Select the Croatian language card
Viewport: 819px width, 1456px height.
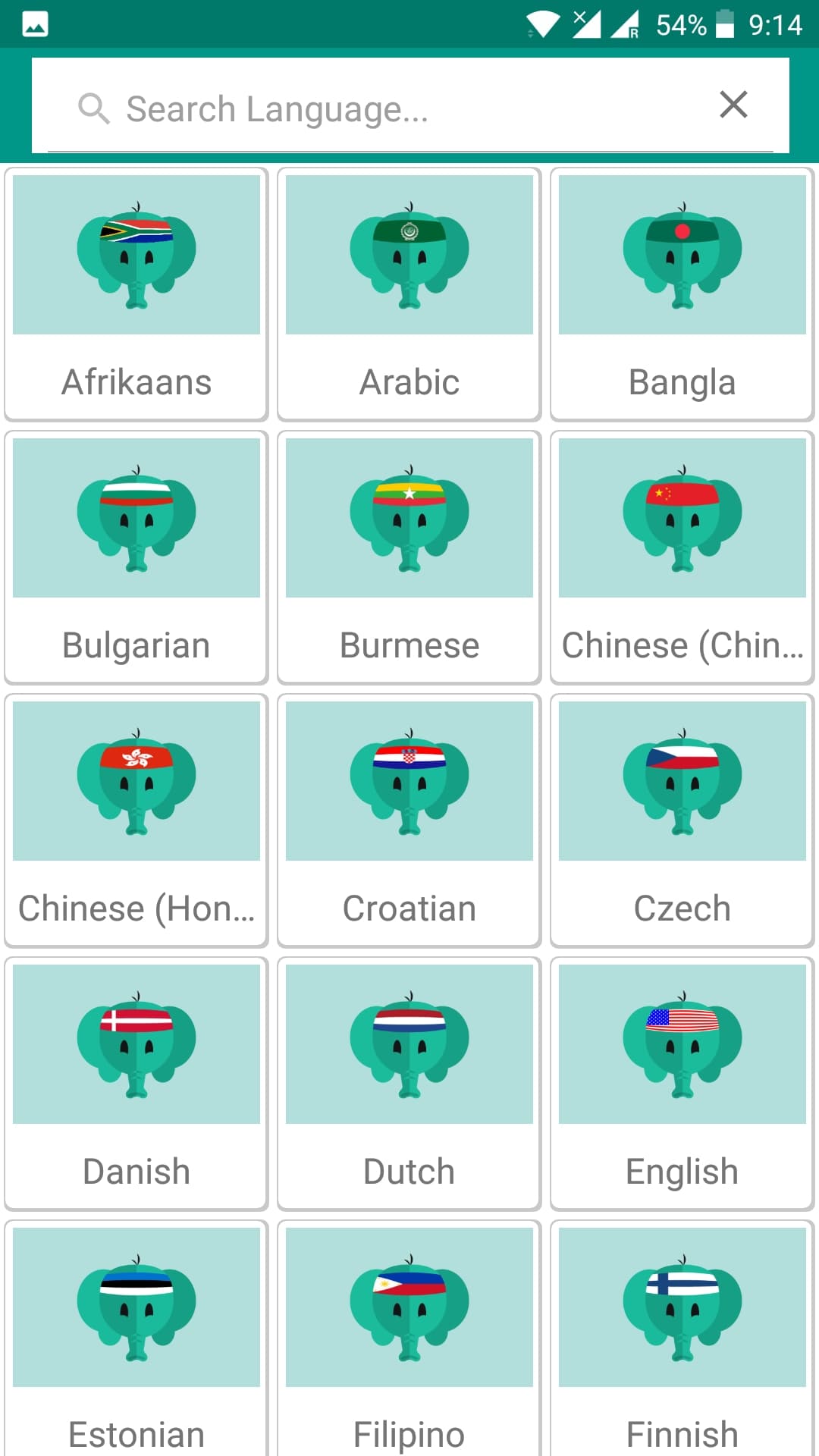click(x=409, y=821)
